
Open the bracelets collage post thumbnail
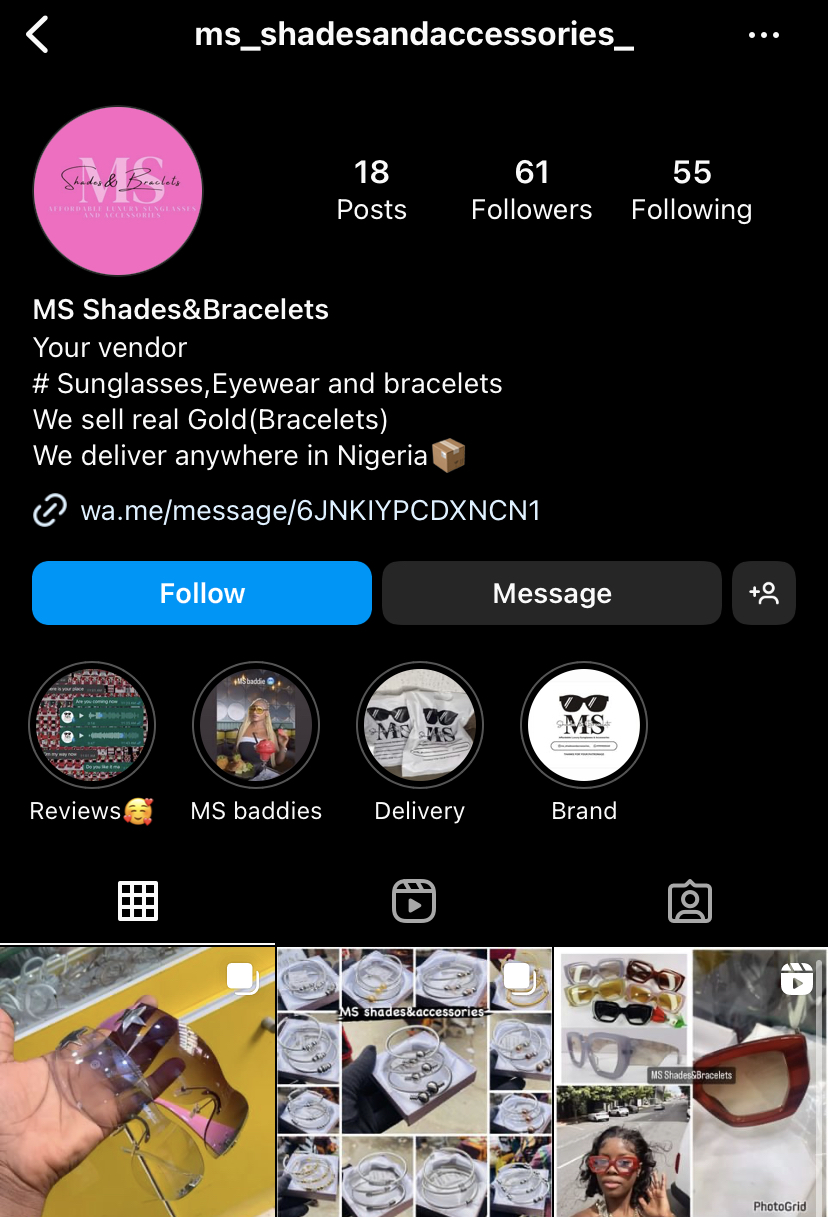point(413,1080)
